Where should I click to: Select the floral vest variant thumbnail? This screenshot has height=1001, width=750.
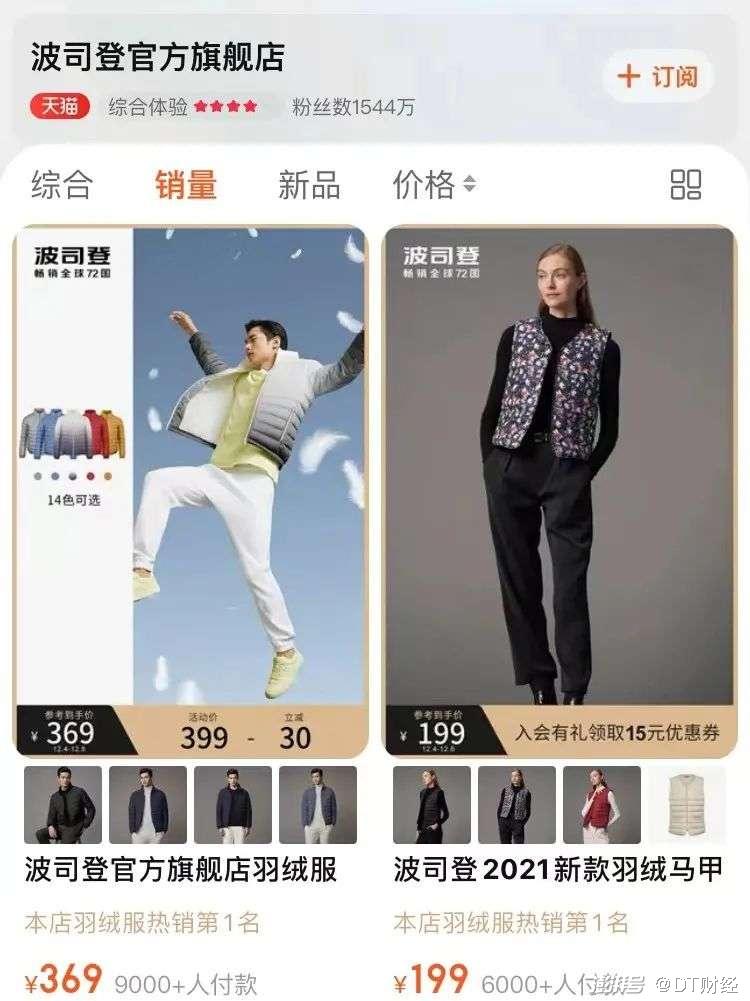click(x=517, y=805)
